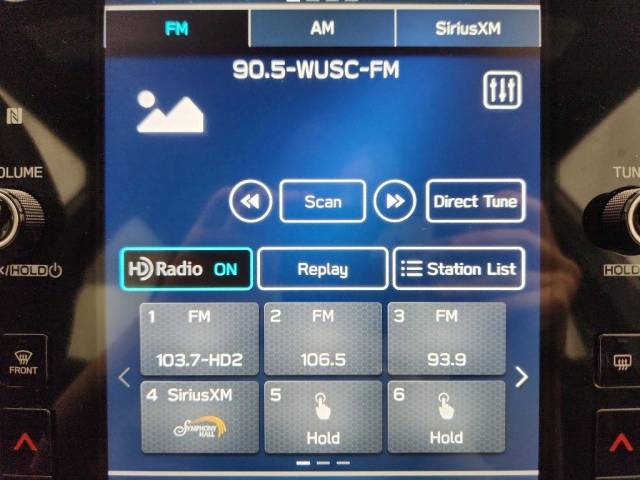Go to the previous presets page

coord(125,377)
